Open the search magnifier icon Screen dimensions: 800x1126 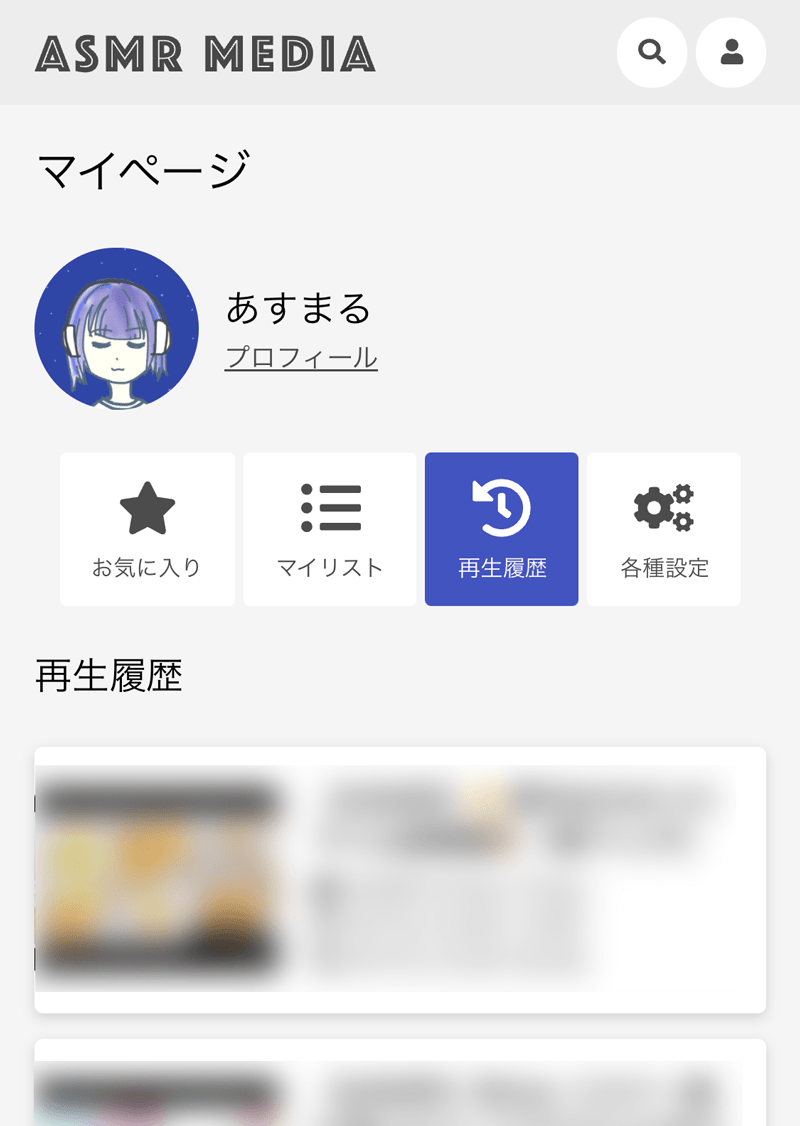tap(652, 52)
